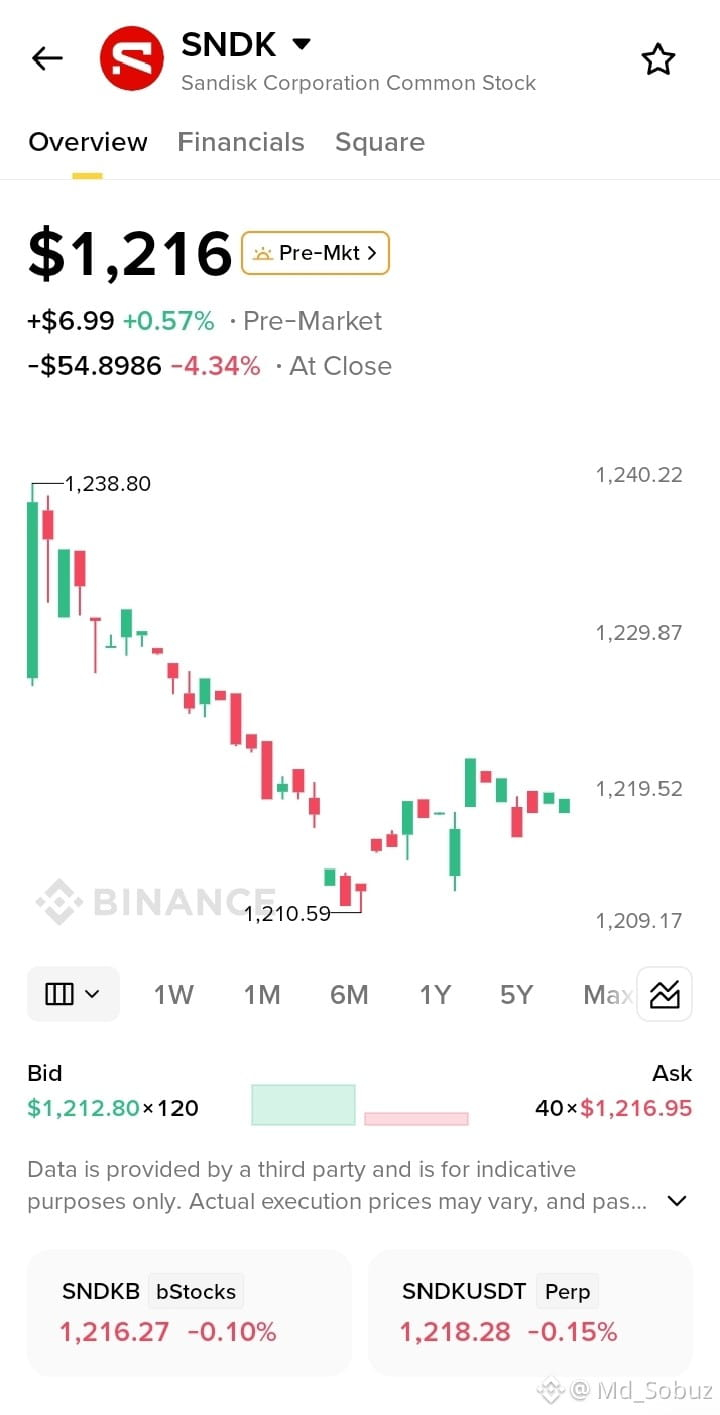Screen dimensions: 720x1415
Task: Open the SNDKB bStocks card
Action: pyautogui.click(x=189, y=1312)
